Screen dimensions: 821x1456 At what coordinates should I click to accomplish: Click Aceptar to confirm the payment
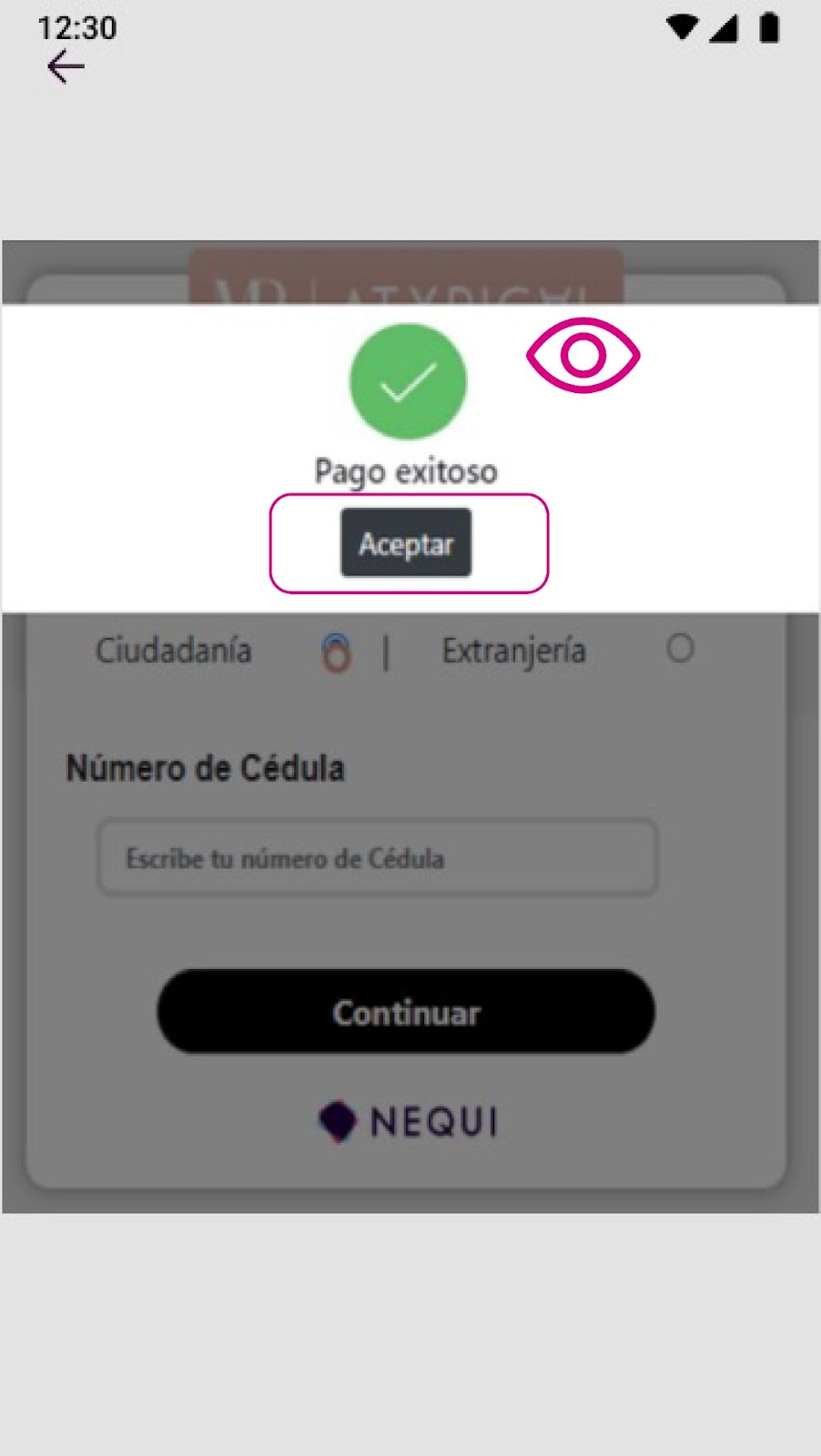click(x=406, y=543)
